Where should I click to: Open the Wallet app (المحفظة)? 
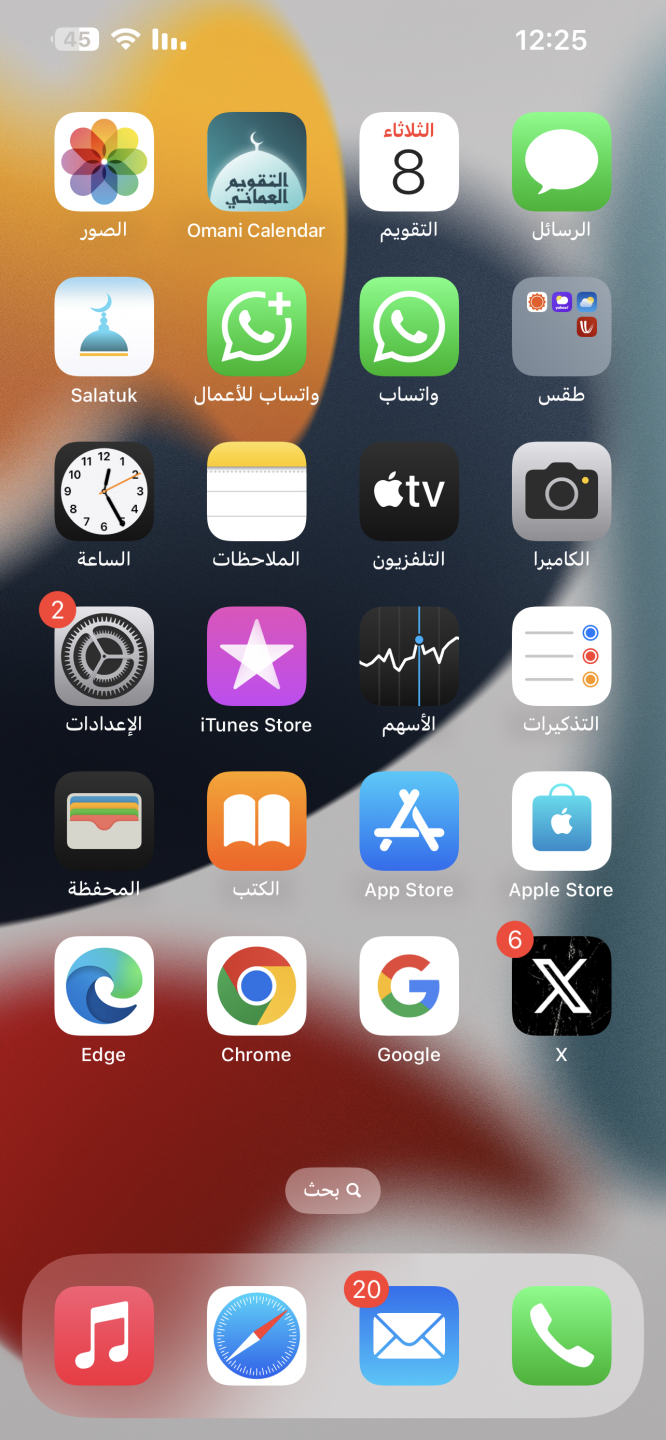pos(104,821)
